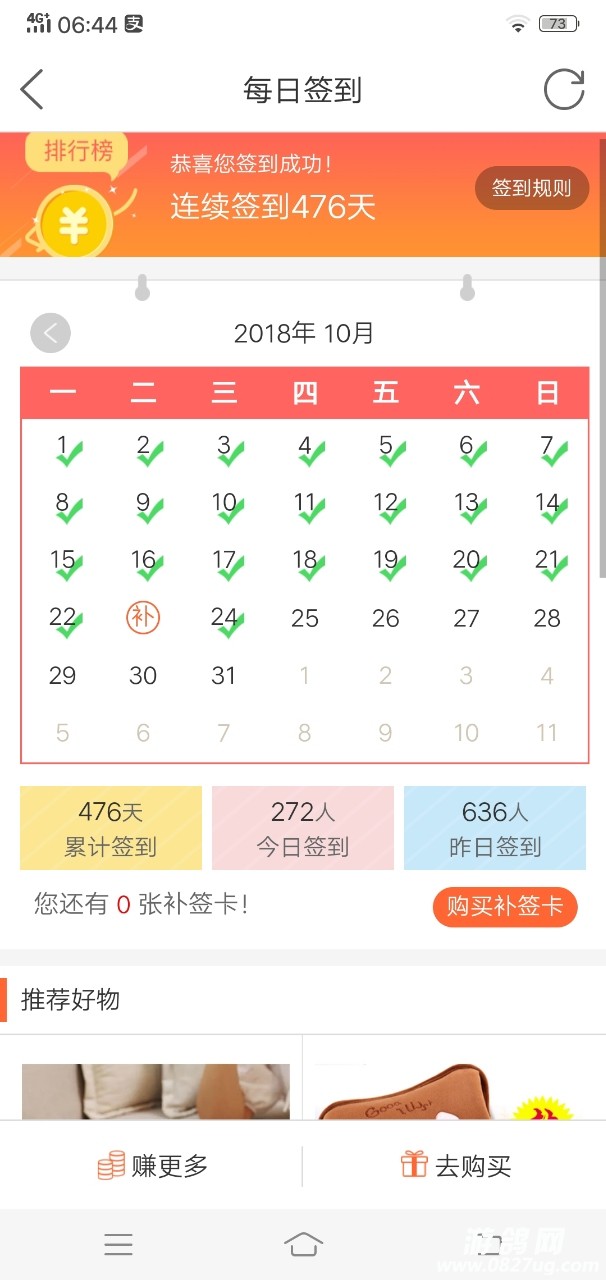Image resolution: width=606 pixels, height=1280 pixels.
Task: Open 赚更多 to earn more
Action: click(152, 1165)
